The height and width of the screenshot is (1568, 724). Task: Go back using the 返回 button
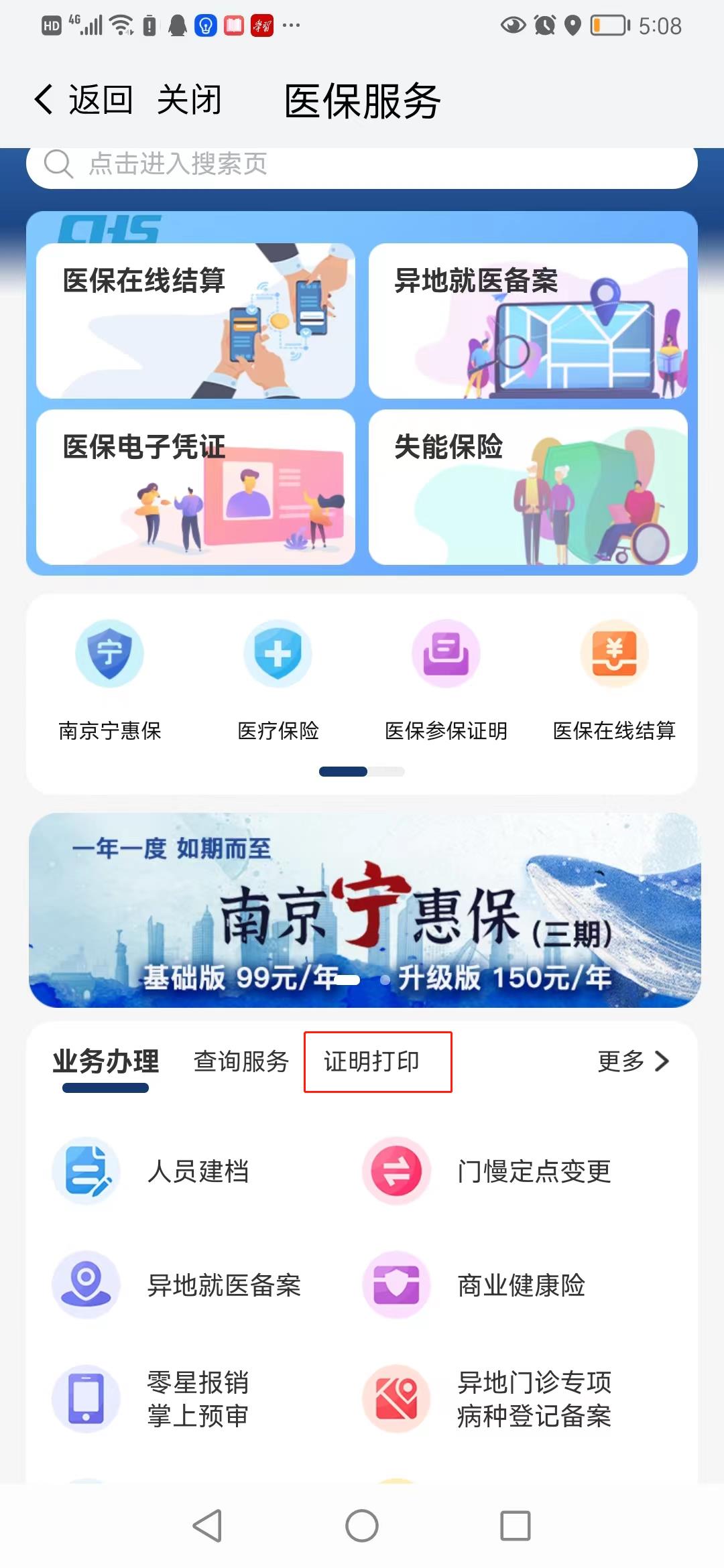[x=84, y=101]
